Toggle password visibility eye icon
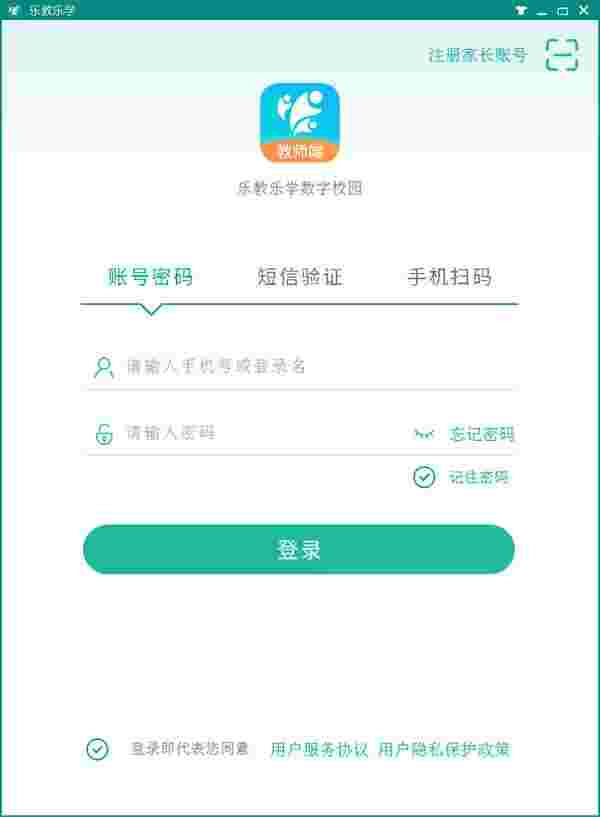This screenshot has height=817, width=600. [x=424, y=434]
